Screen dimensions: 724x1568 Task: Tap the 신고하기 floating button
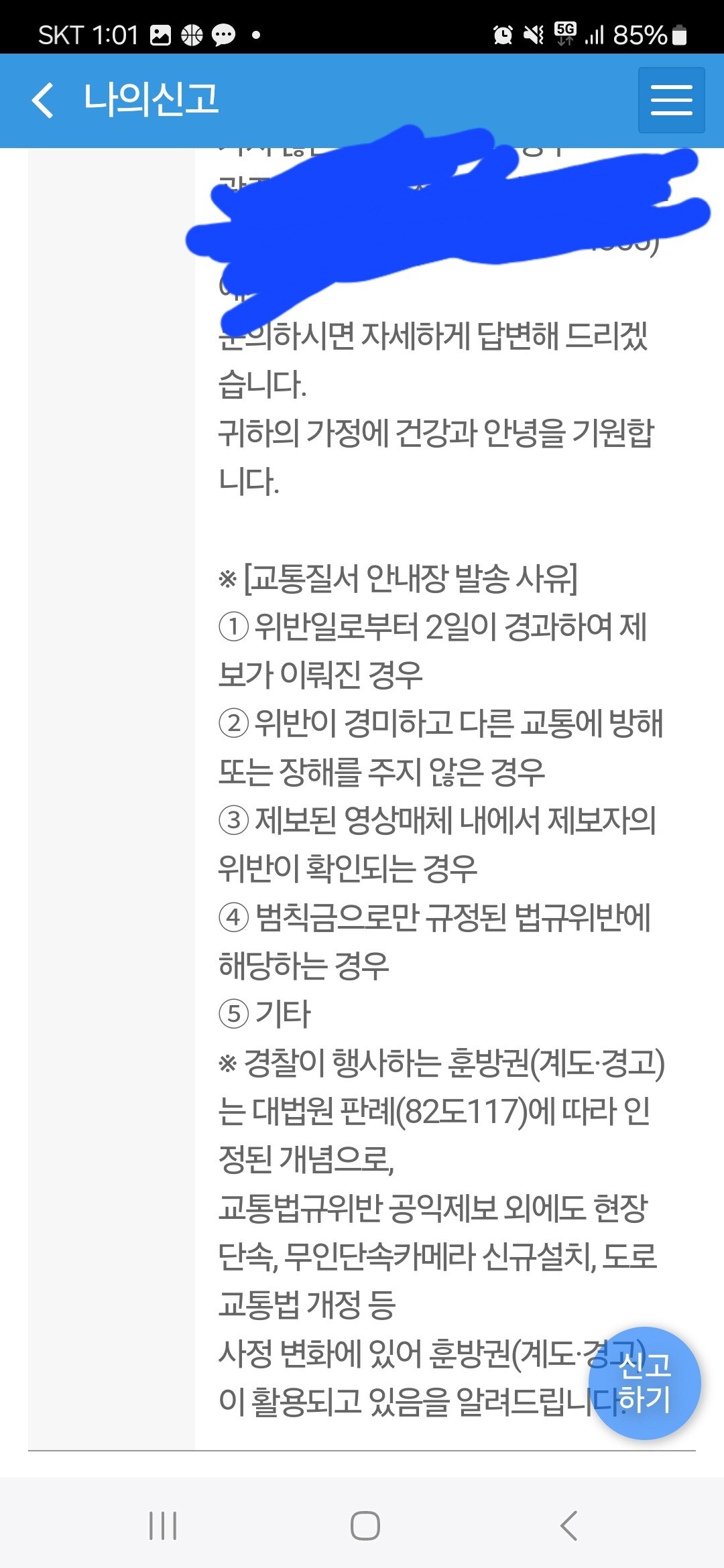pyautogui.click(x=644, y=1384)
